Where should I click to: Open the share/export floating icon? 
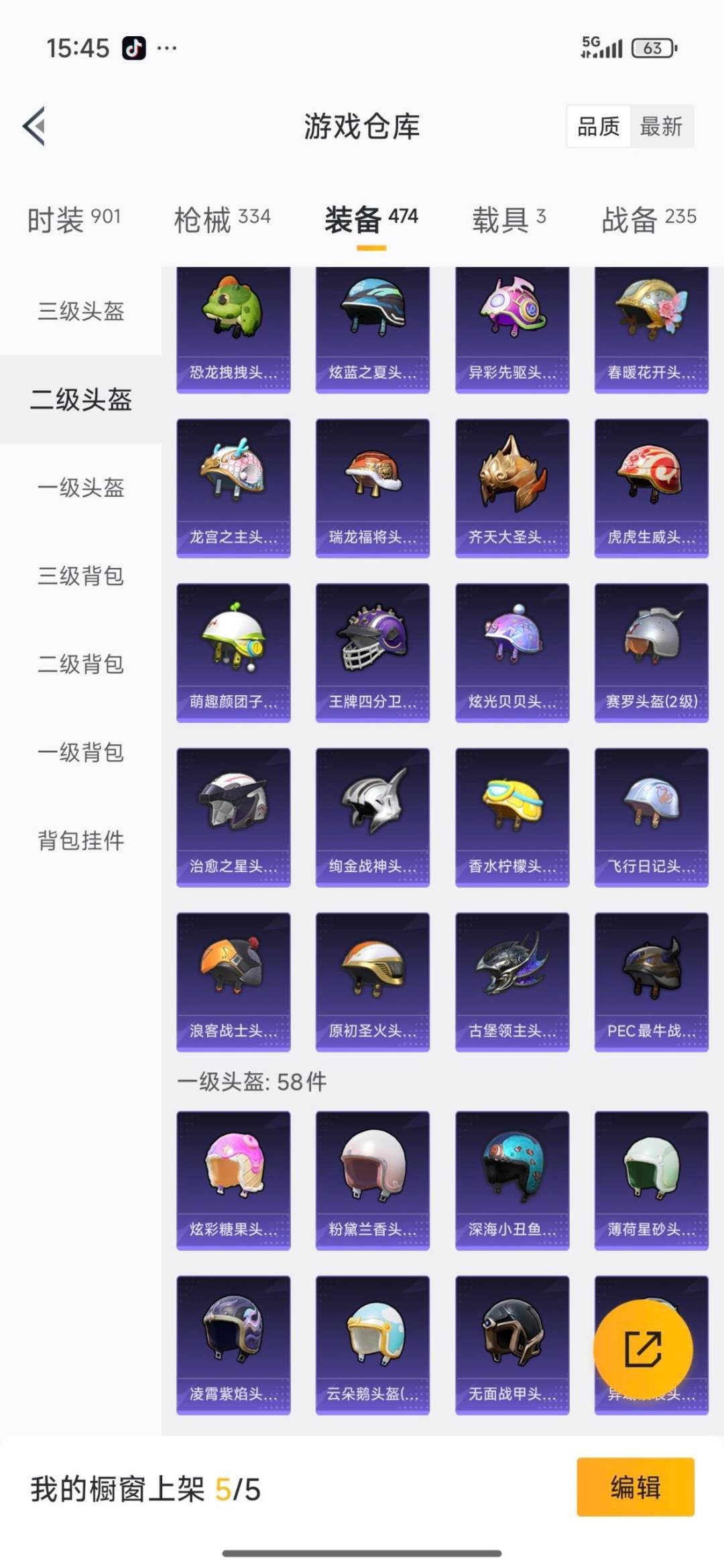[644, 1349]
